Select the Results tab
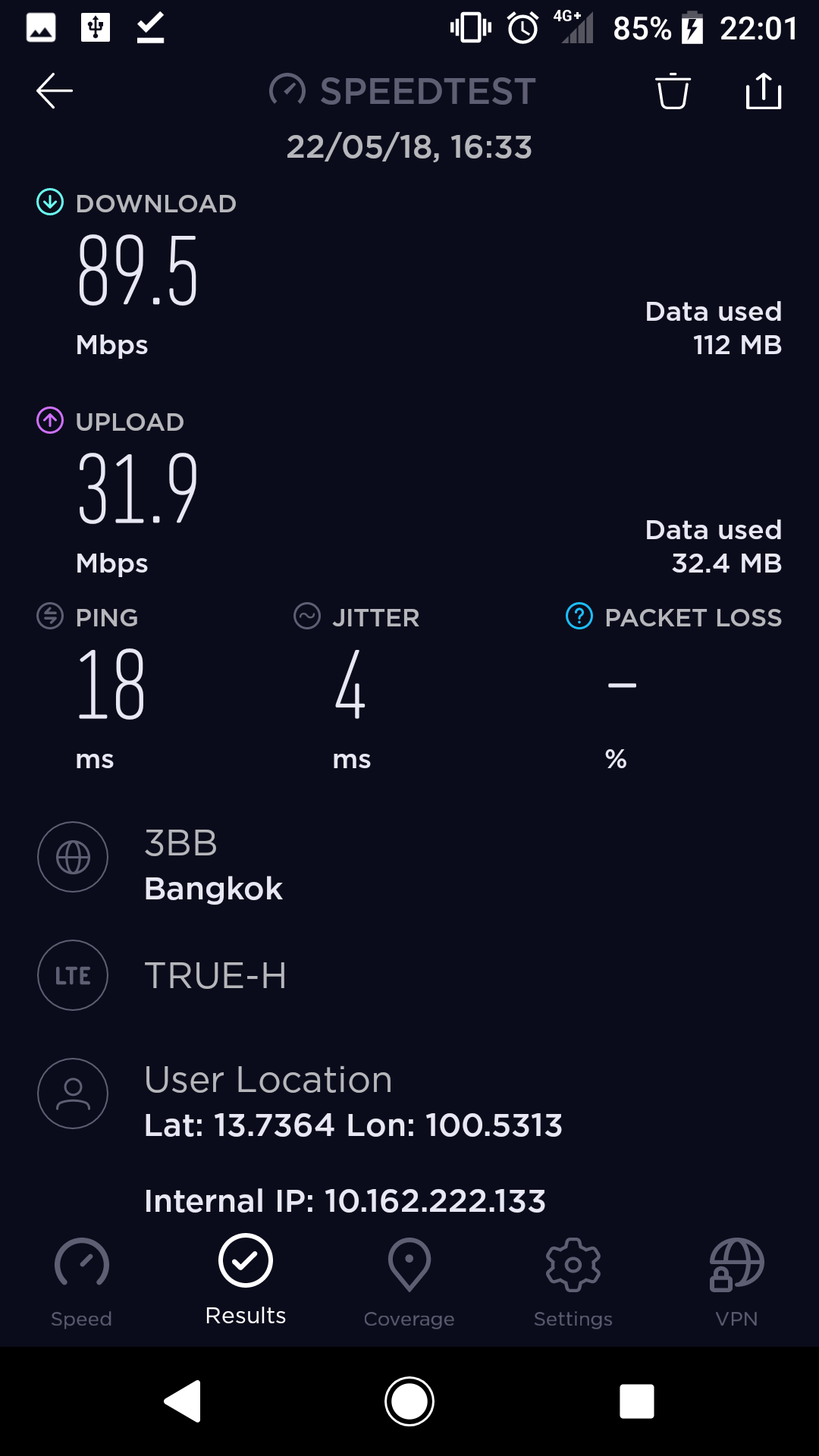819x1456 pixels. pyautogui.click(x=246, y=1280)
